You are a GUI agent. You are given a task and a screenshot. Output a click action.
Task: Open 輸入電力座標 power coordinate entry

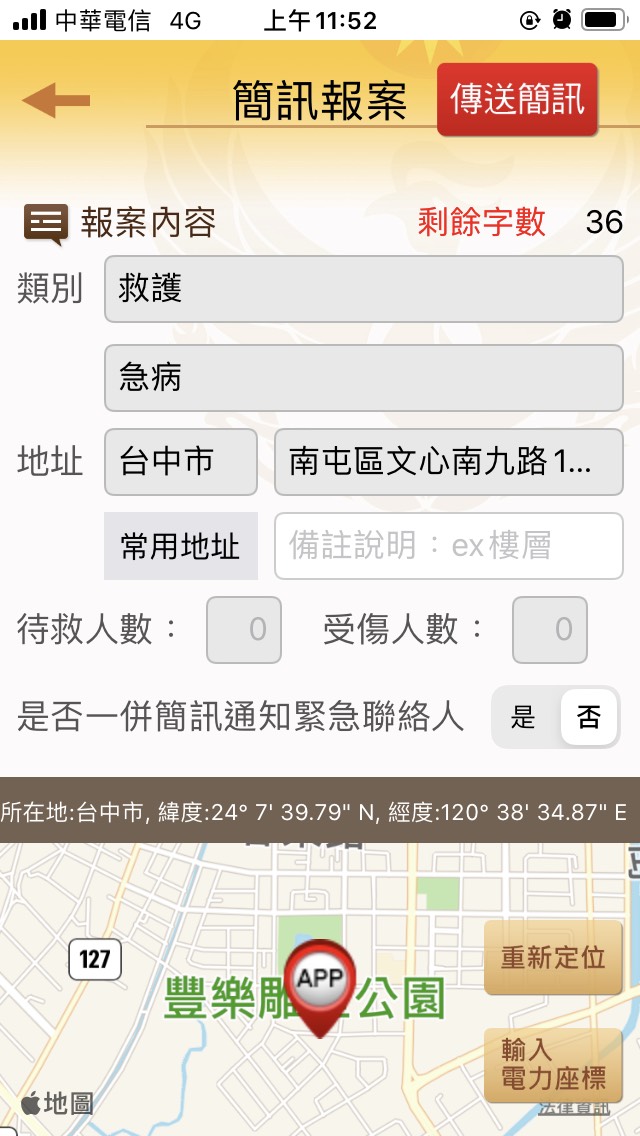pos(552,1064)
